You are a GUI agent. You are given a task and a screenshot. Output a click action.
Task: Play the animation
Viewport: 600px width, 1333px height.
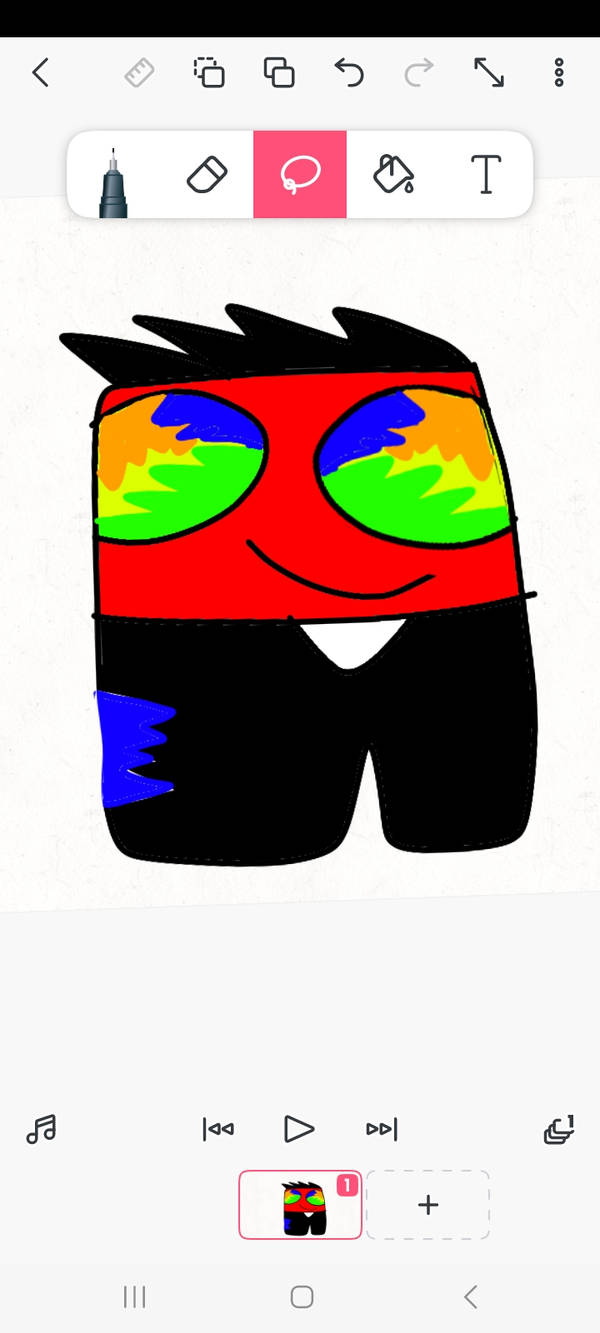(299, 1130)
